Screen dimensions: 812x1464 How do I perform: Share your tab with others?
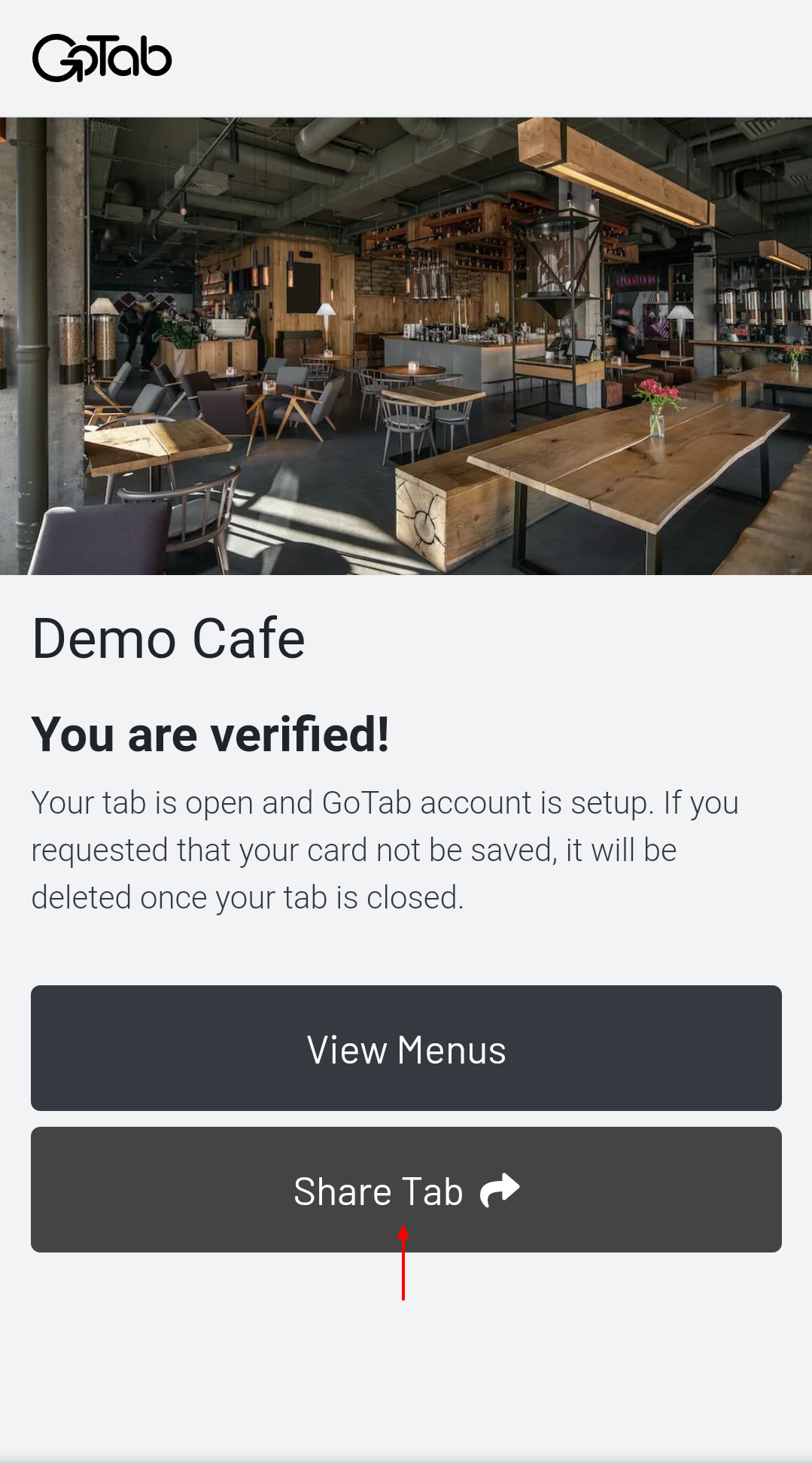tap(406, 1189)
